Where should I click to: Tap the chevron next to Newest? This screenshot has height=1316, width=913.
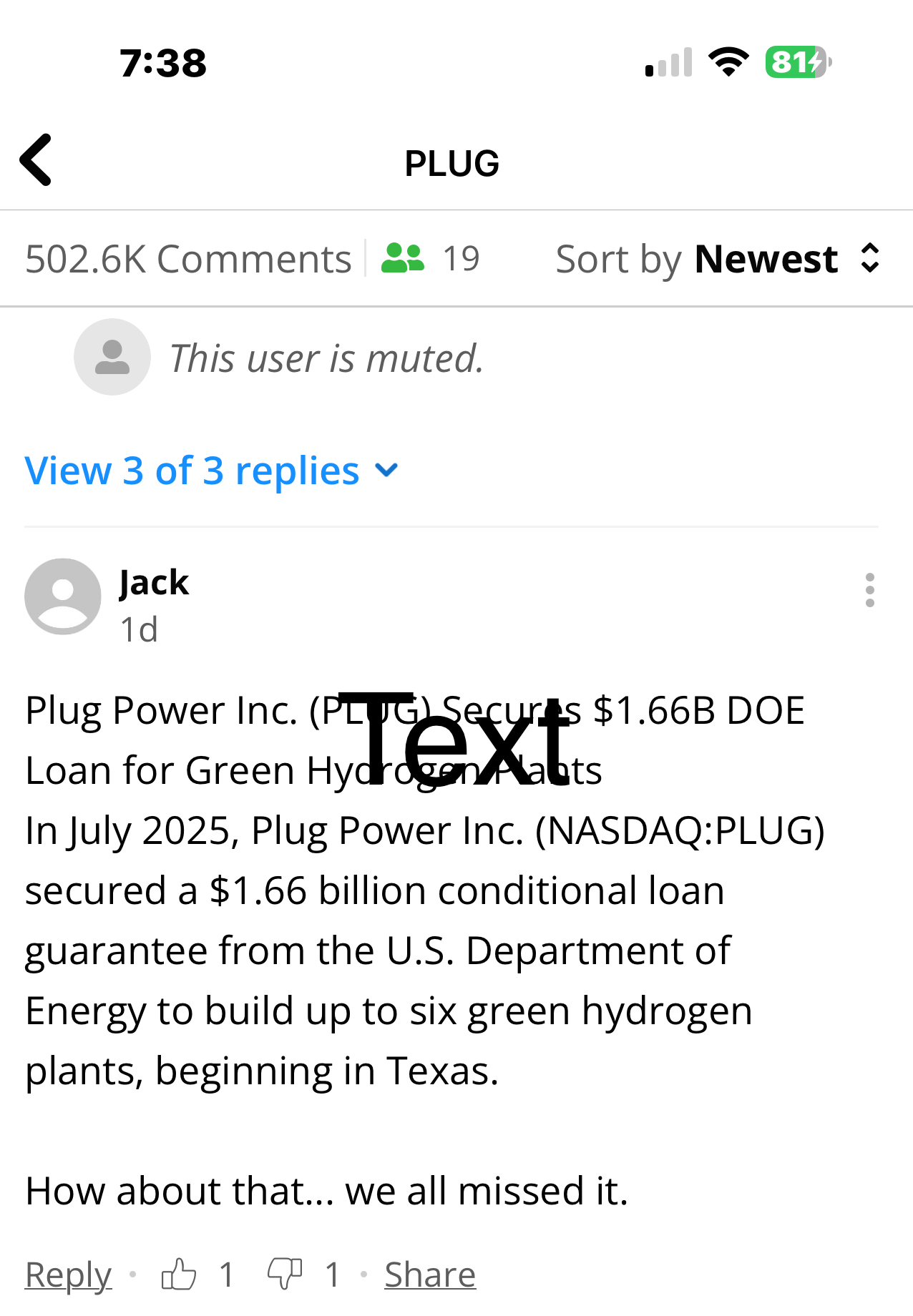click(x=871, y=259)
